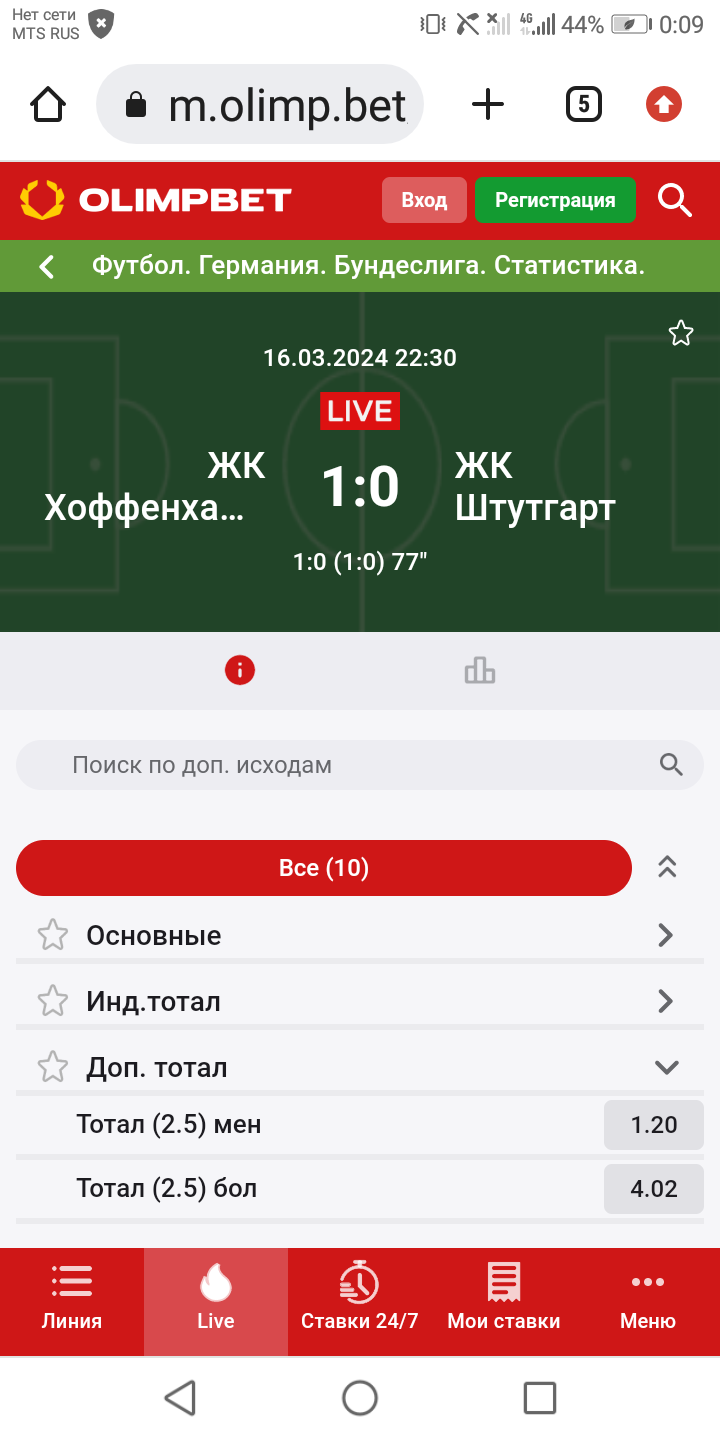Star the Основные market group
The width and height of the screenshot is (720, 1440).
click(53, 935)
